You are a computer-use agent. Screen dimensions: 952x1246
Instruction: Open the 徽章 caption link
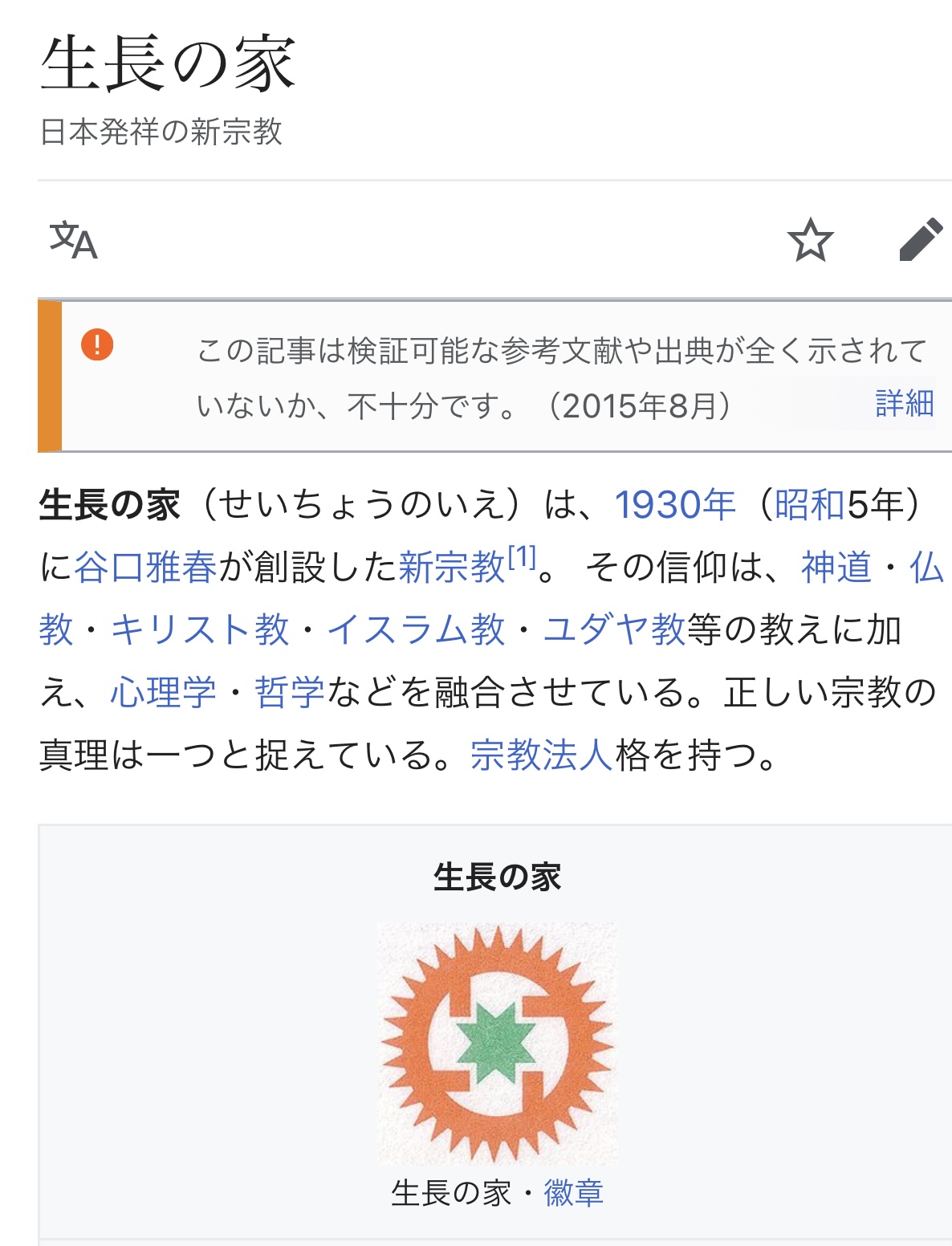pyautogui.click(x=573, y=1193)
